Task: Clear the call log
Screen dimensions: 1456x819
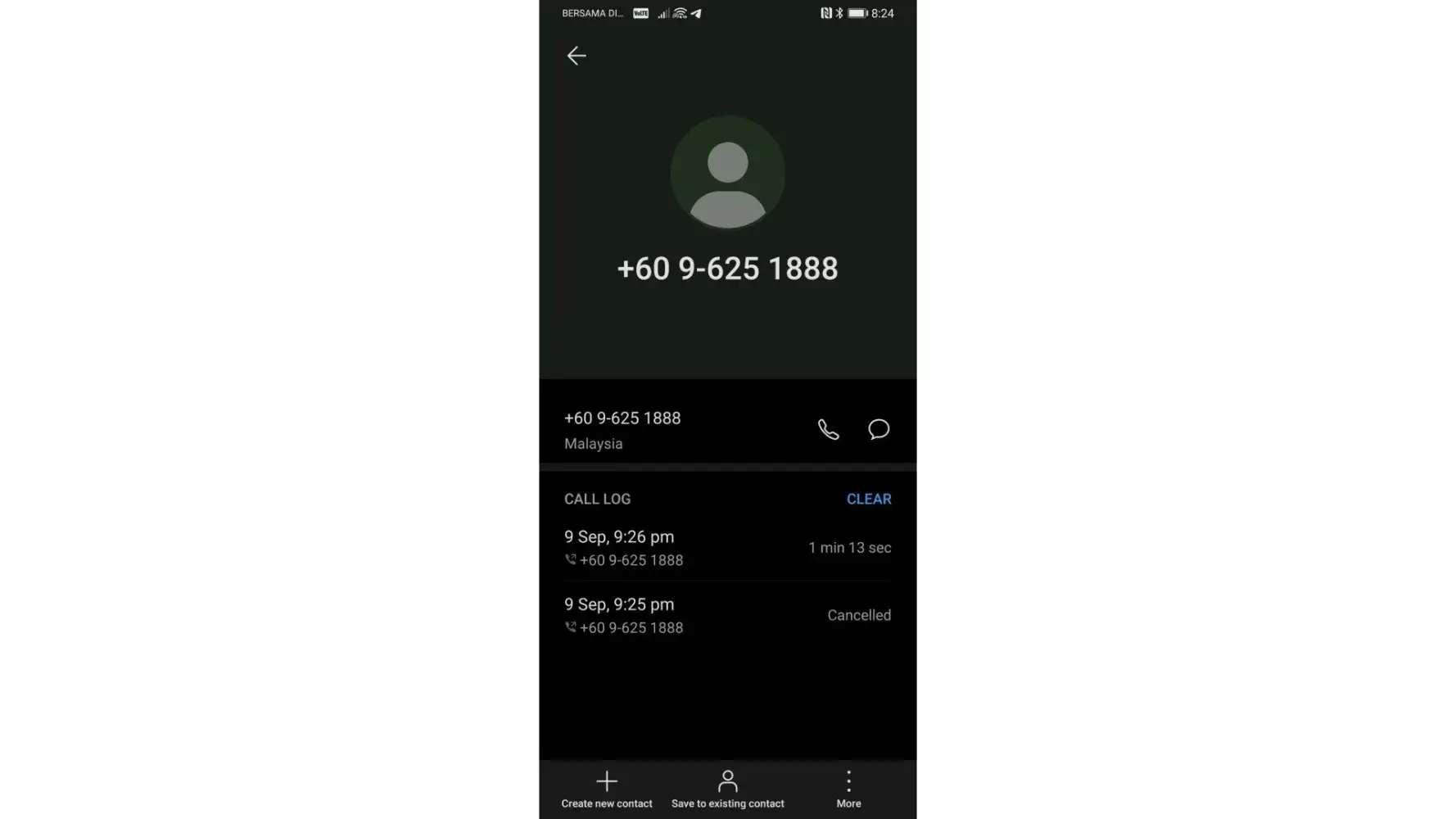Action: [x=868, y=499]
